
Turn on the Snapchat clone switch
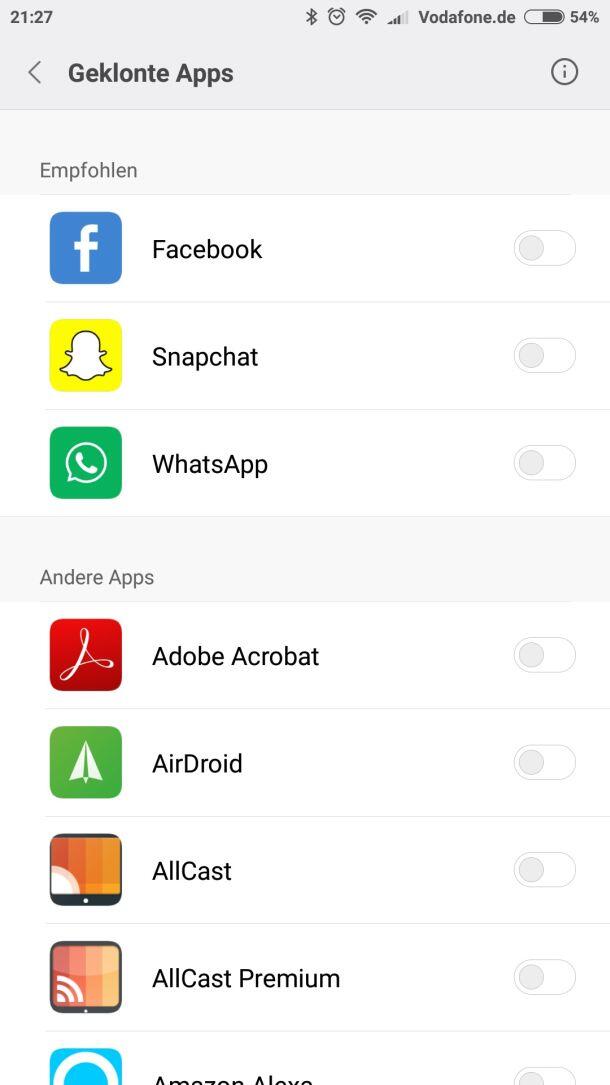[544, 356]
